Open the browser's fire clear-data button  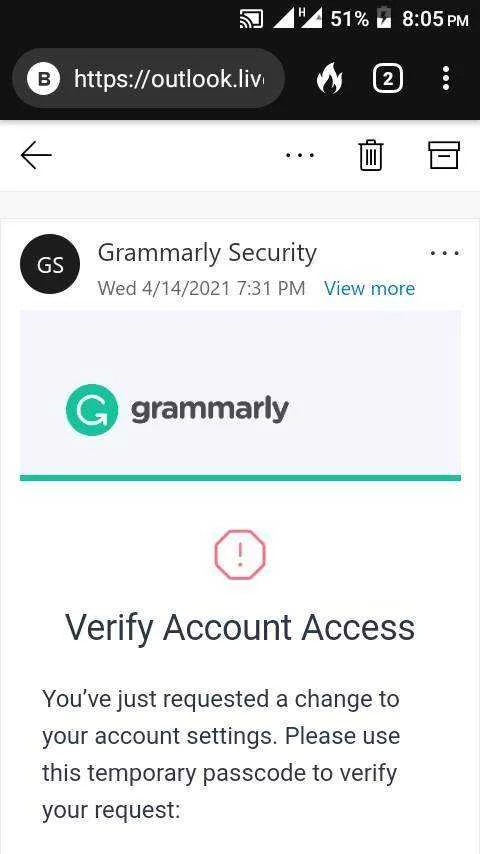click(330, 79)
